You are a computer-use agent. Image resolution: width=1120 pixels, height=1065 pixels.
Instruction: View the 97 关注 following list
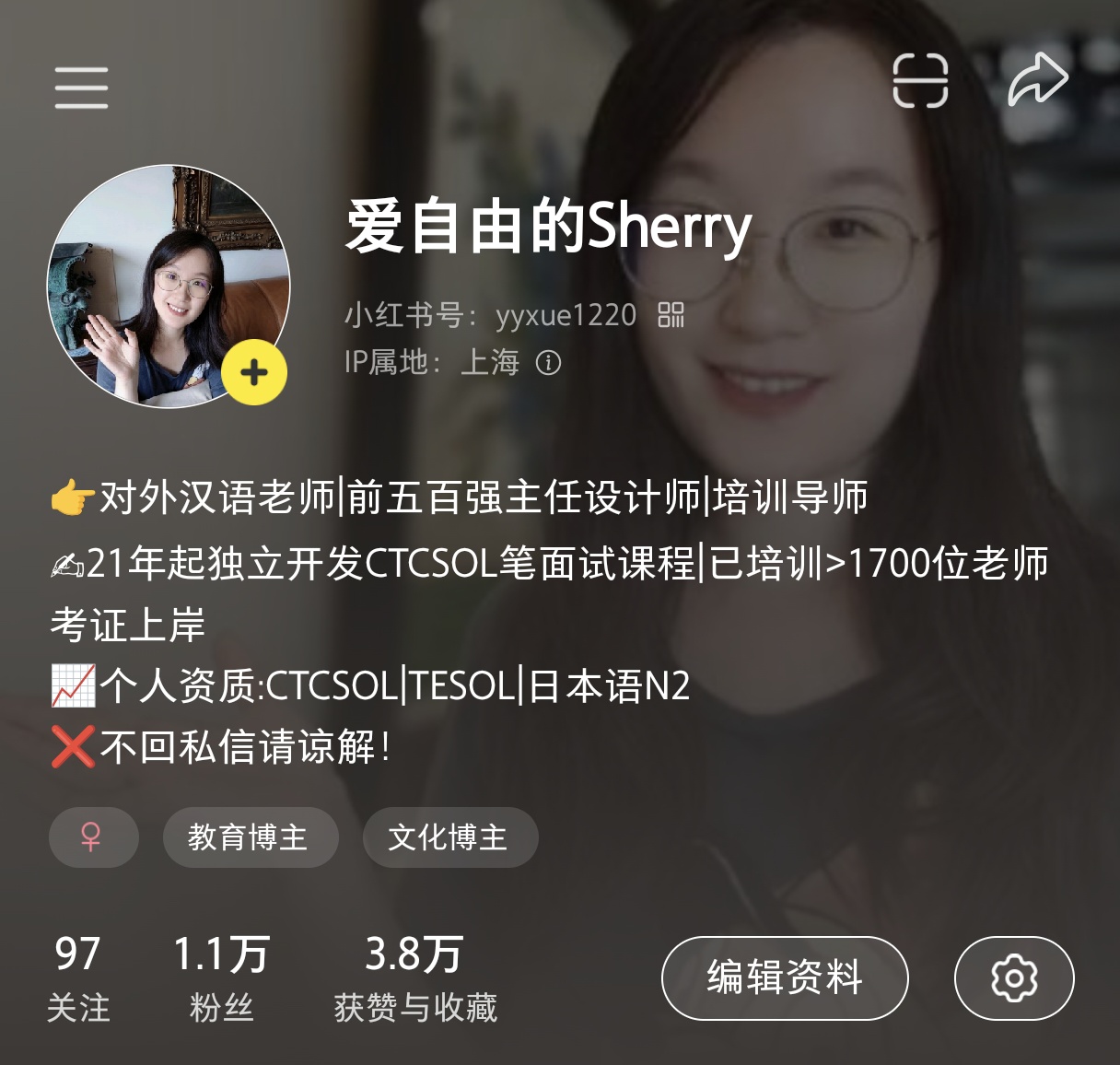pos(78,978)
